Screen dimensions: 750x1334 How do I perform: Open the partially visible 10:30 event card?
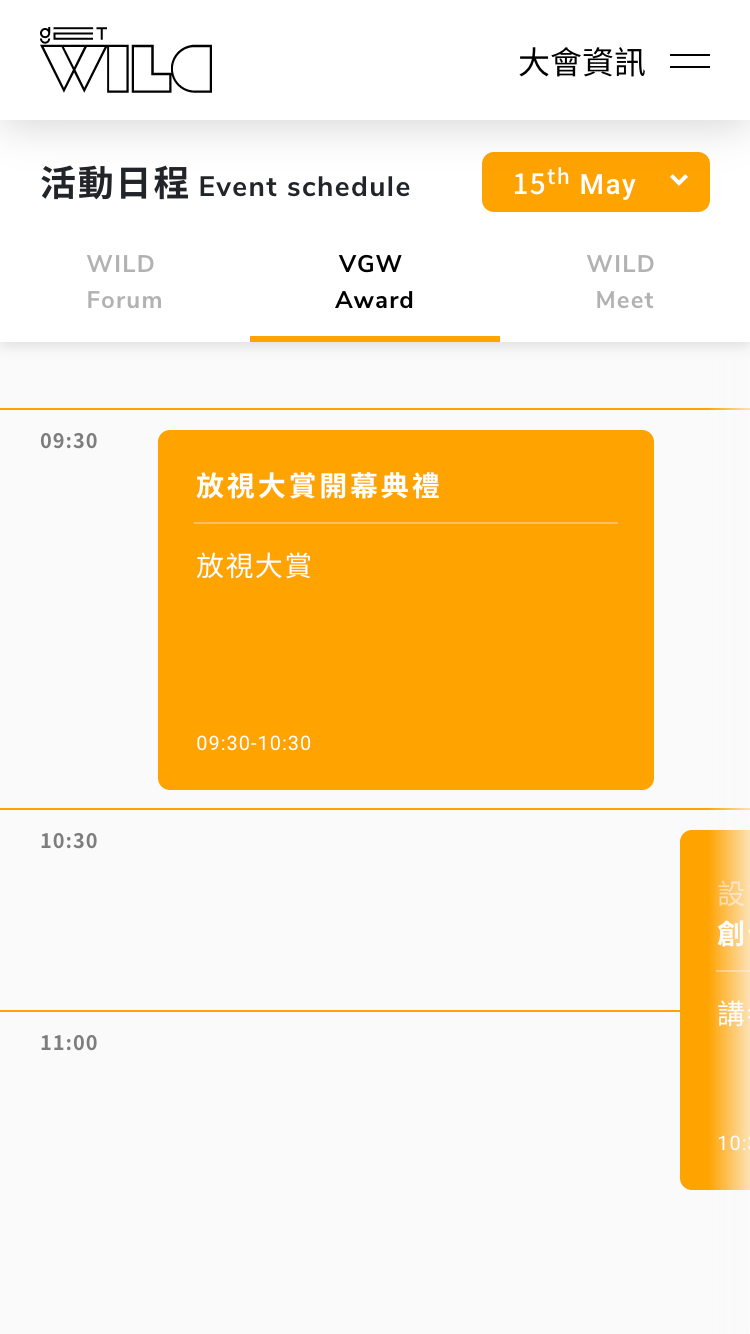715,1010
